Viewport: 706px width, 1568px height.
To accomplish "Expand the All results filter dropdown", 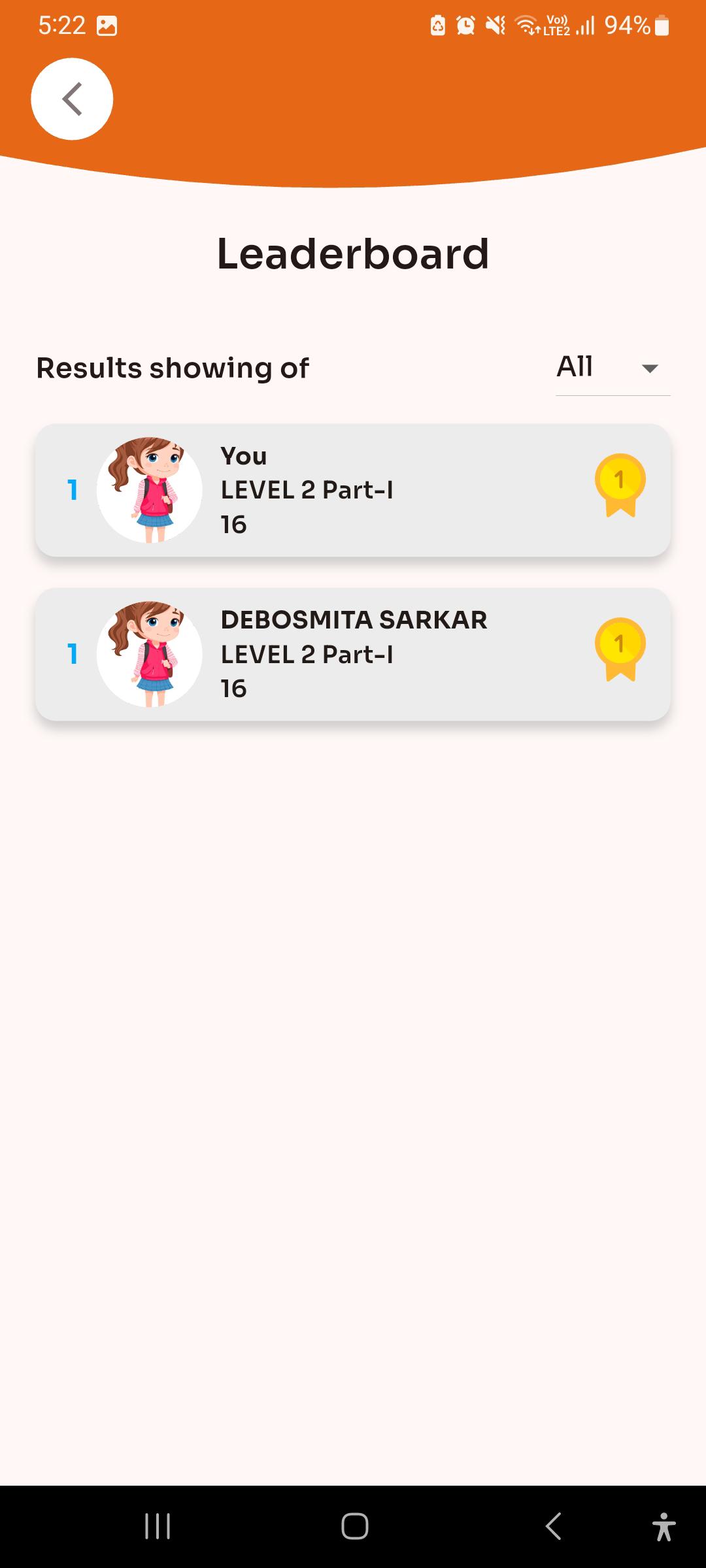I will 613,368.
